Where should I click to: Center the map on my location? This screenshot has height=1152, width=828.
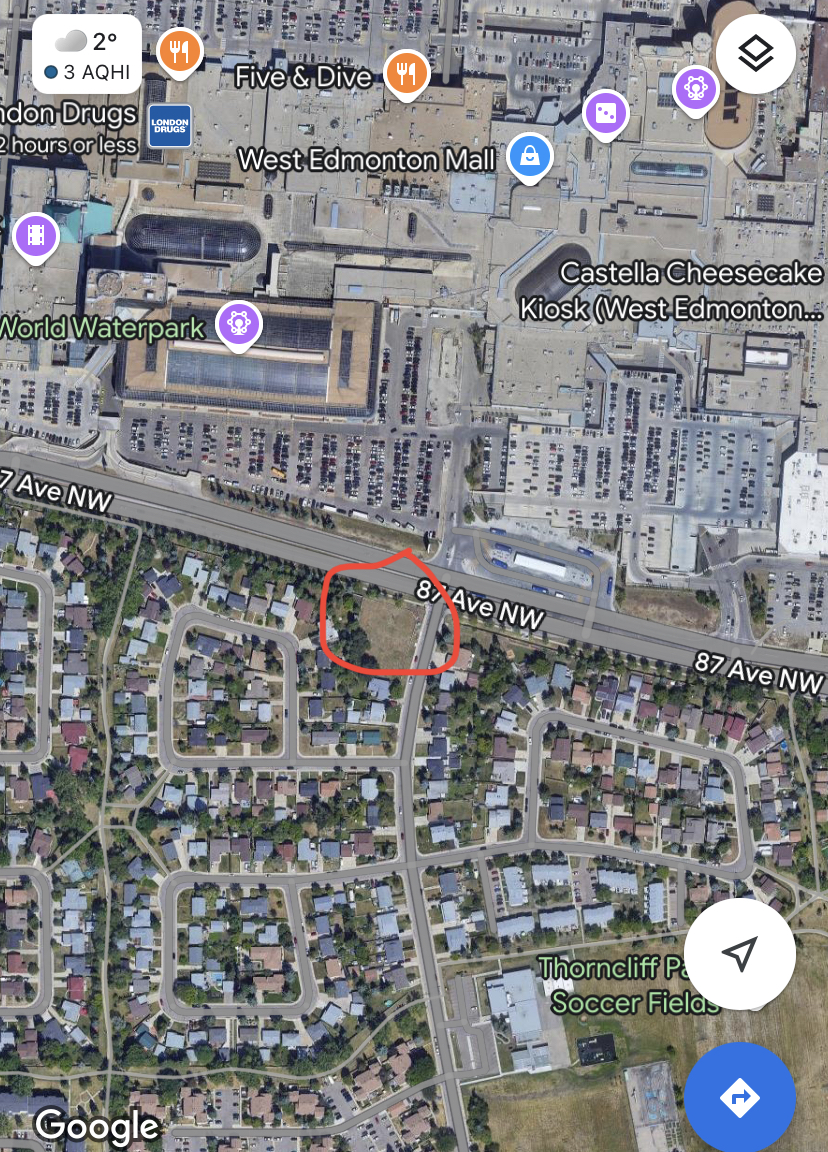[x=739, y=954]
